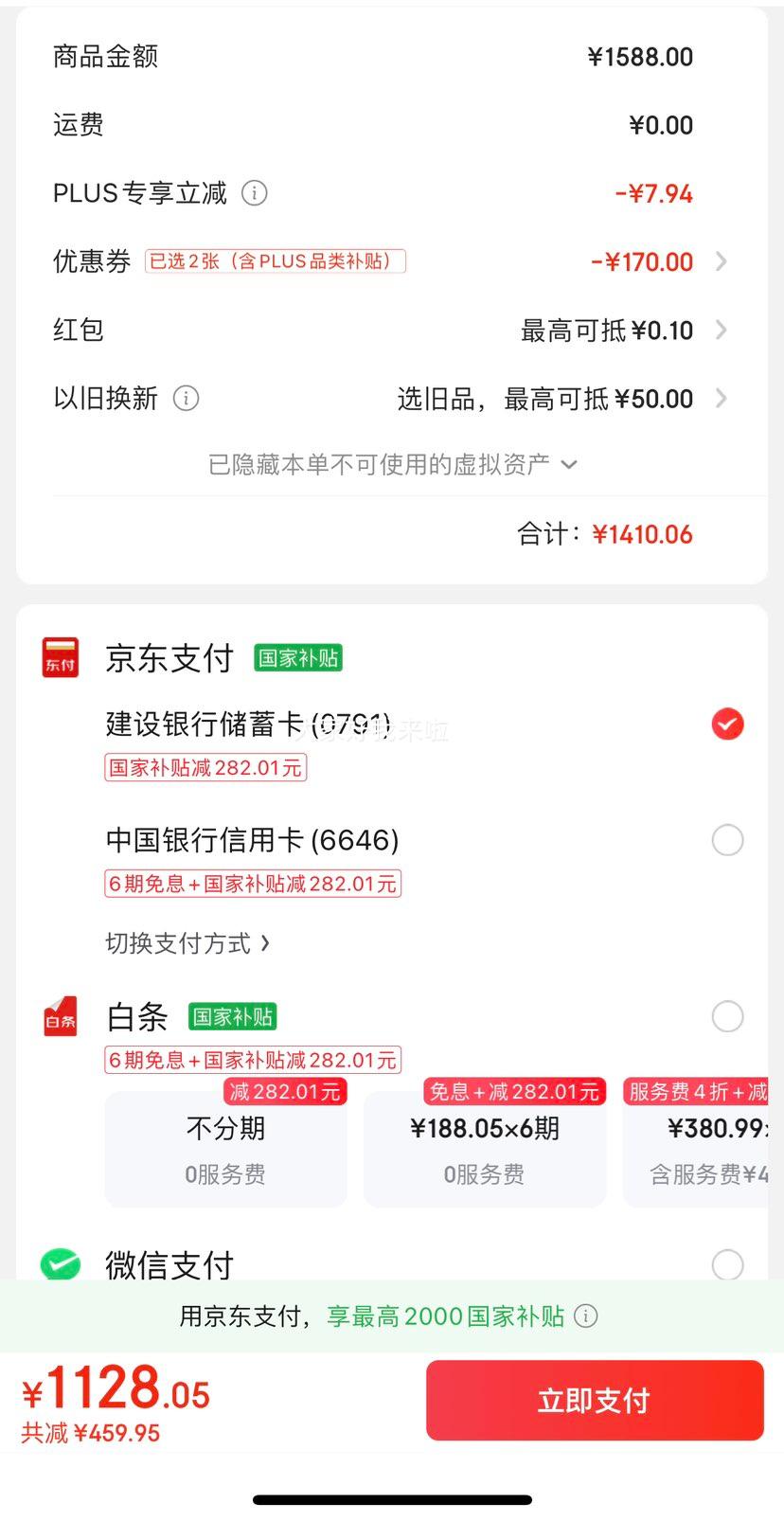
Task: Choose the 不分期 no-installment option
Action: (x=225, y=1149)
